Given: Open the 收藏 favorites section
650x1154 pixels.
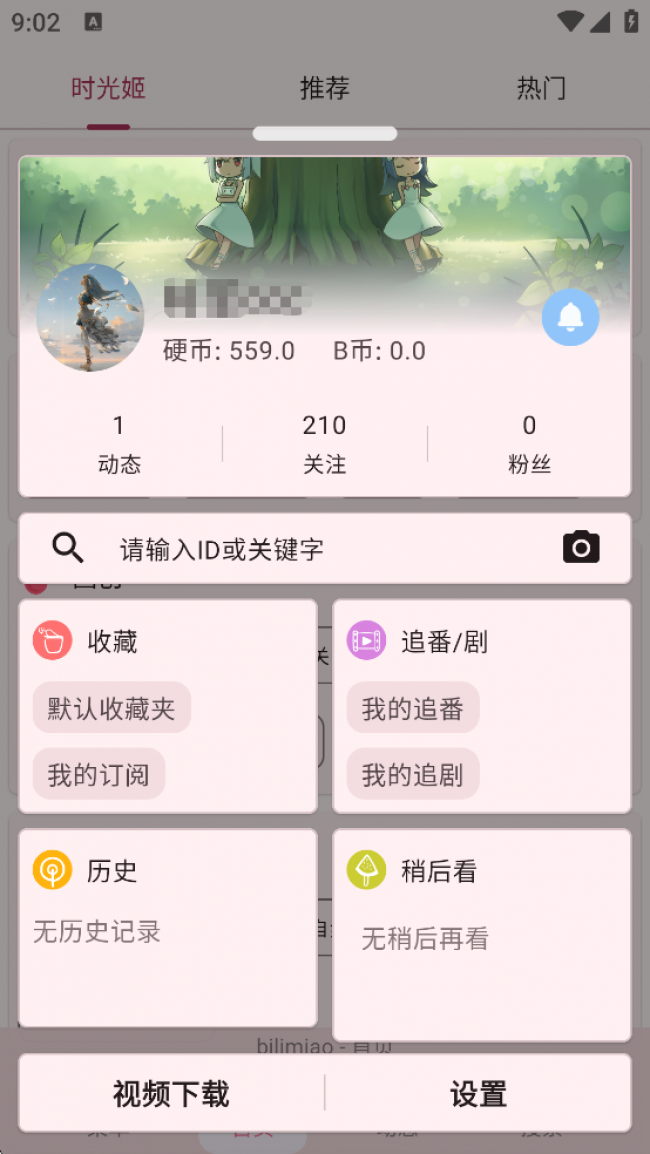Looking at the screenshot, I should 112,641.
